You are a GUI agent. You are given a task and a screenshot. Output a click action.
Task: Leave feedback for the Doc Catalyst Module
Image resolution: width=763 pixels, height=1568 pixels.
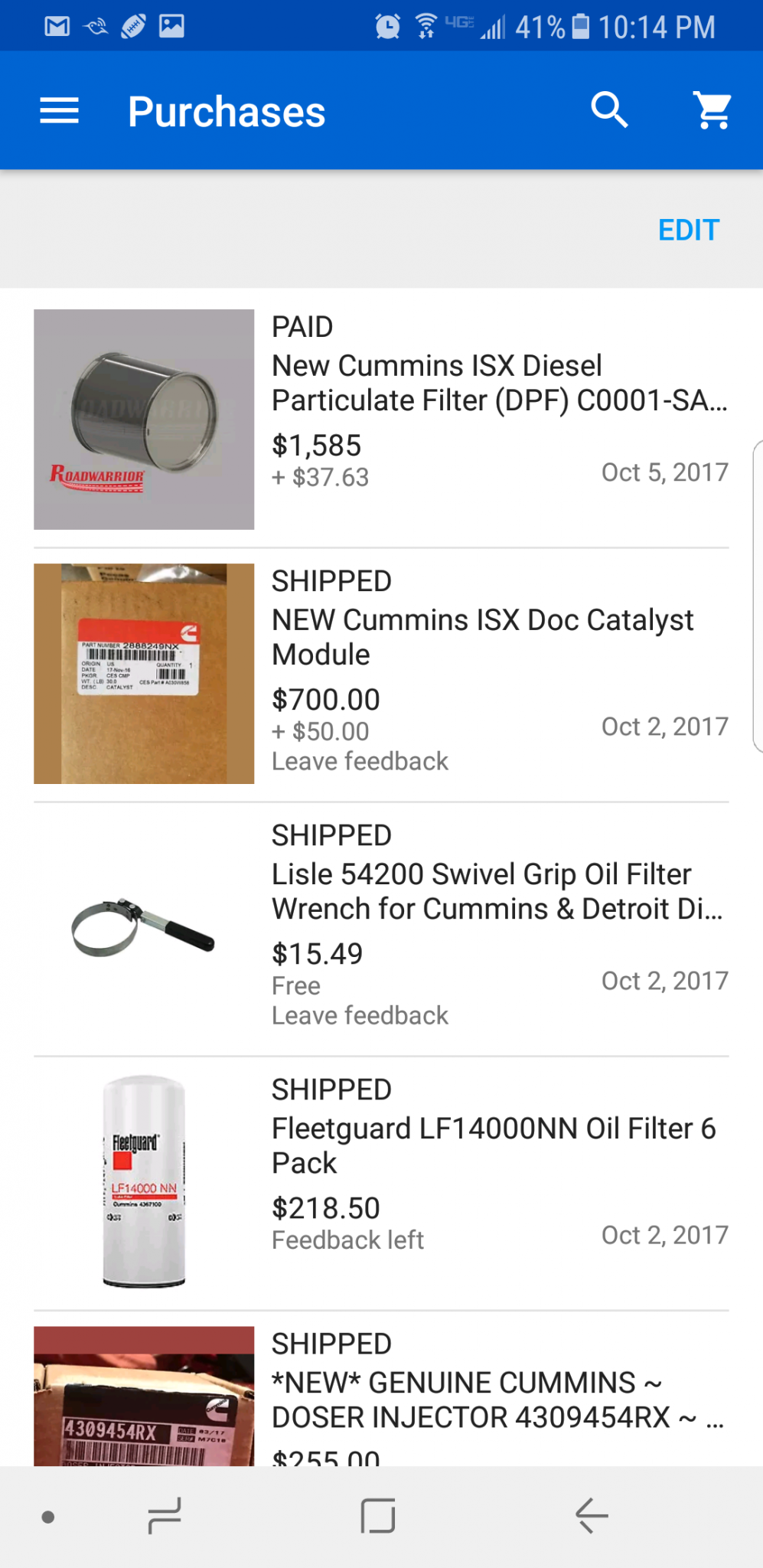click(360, 762)
